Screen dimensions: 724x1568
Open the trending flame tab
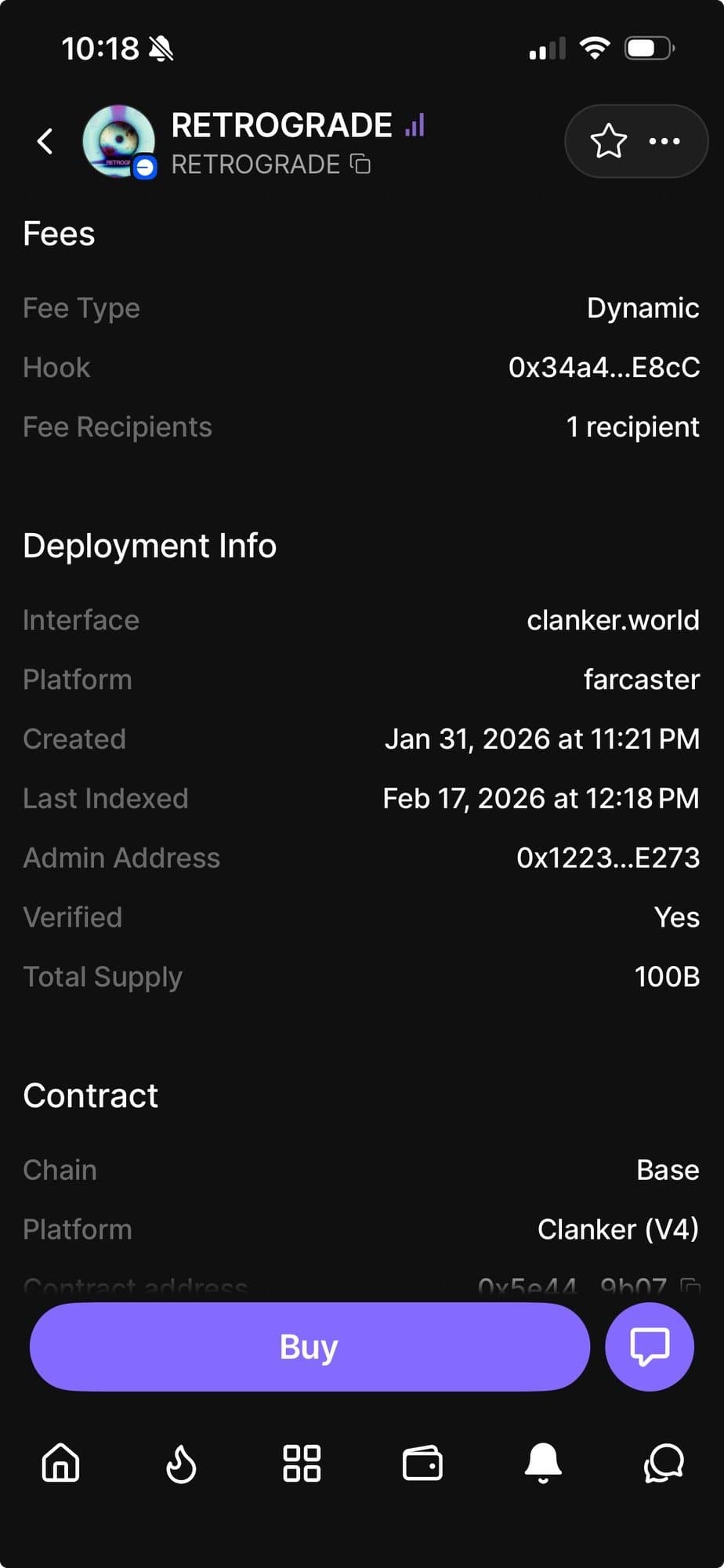click(181, 1463)
